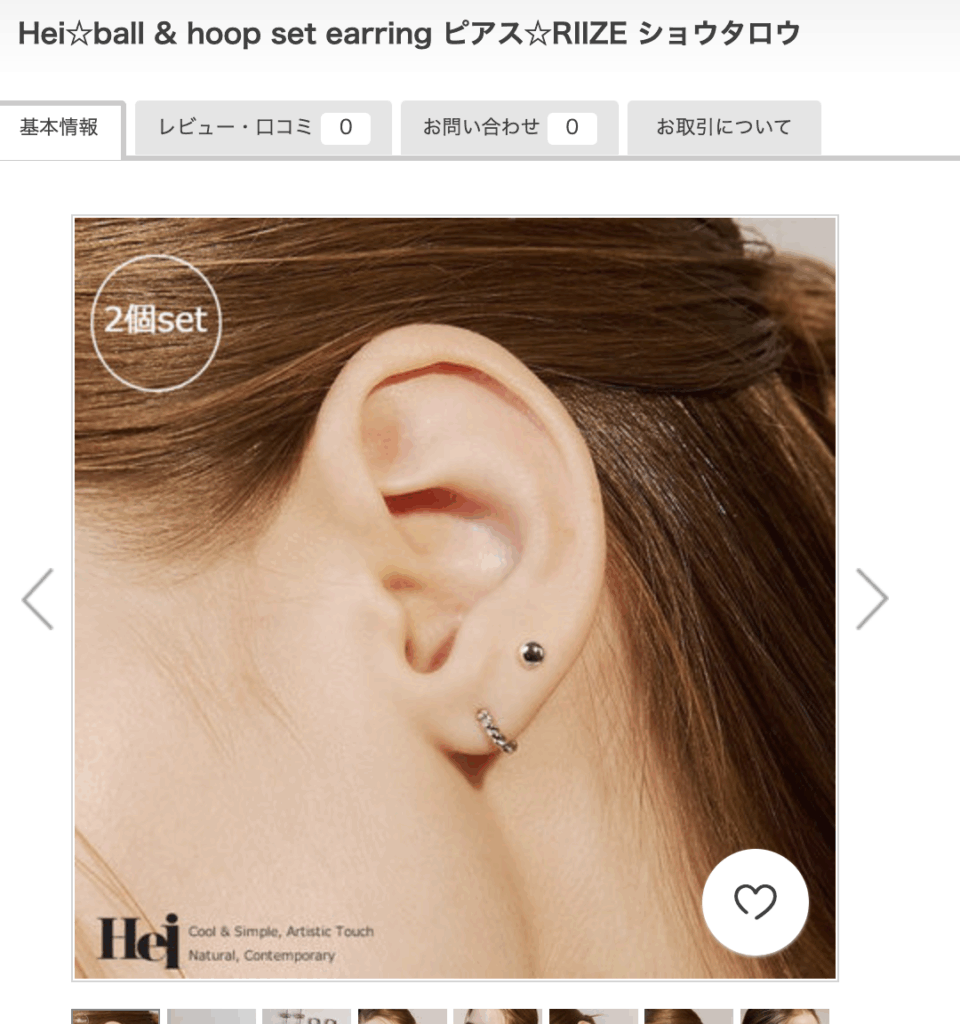Open the お問い合わせ tab
The image size is (960, 1024).
[509, 128]
